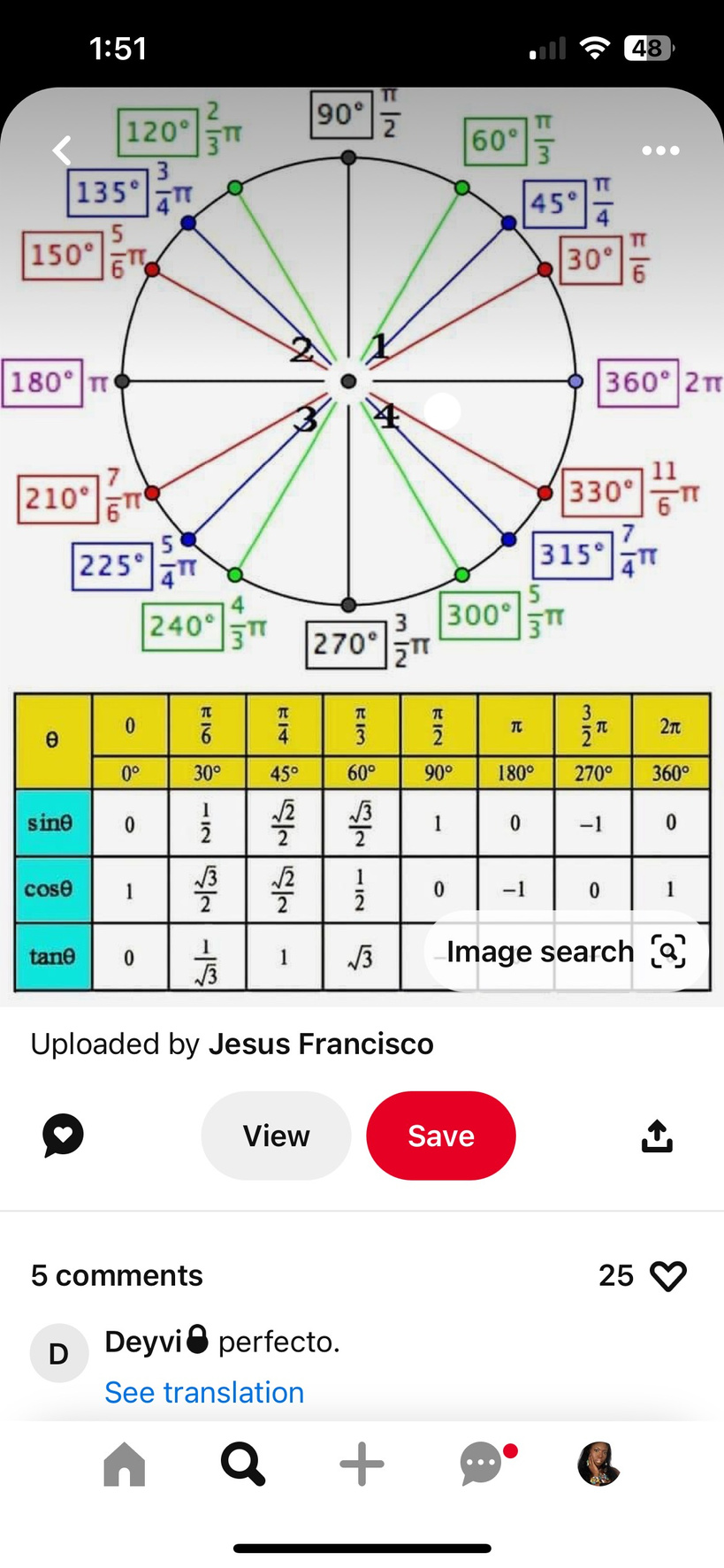Go to the Home tab

124,1465
